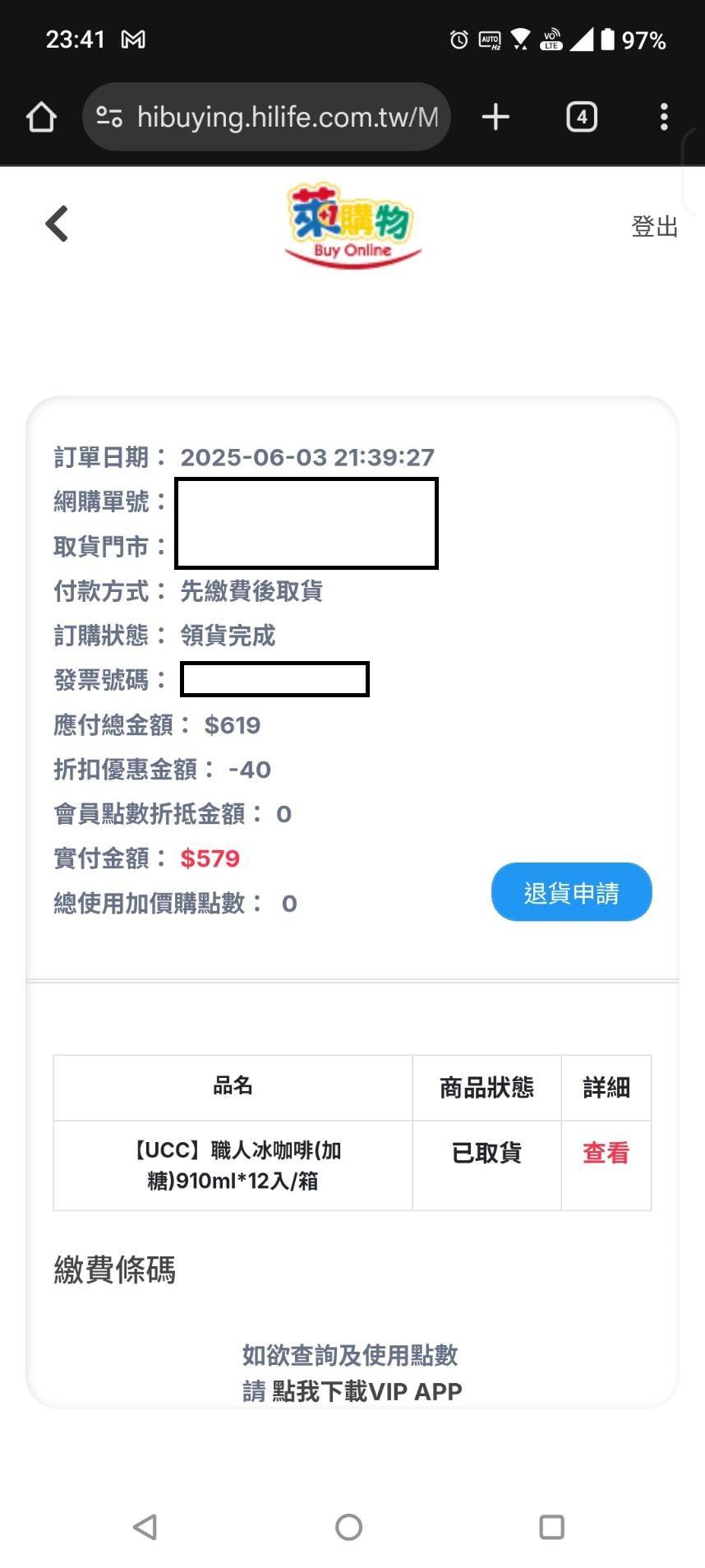This screenshot has height=1568, width=705.
Task: Tap the system back button
Action: point(145,1527)
